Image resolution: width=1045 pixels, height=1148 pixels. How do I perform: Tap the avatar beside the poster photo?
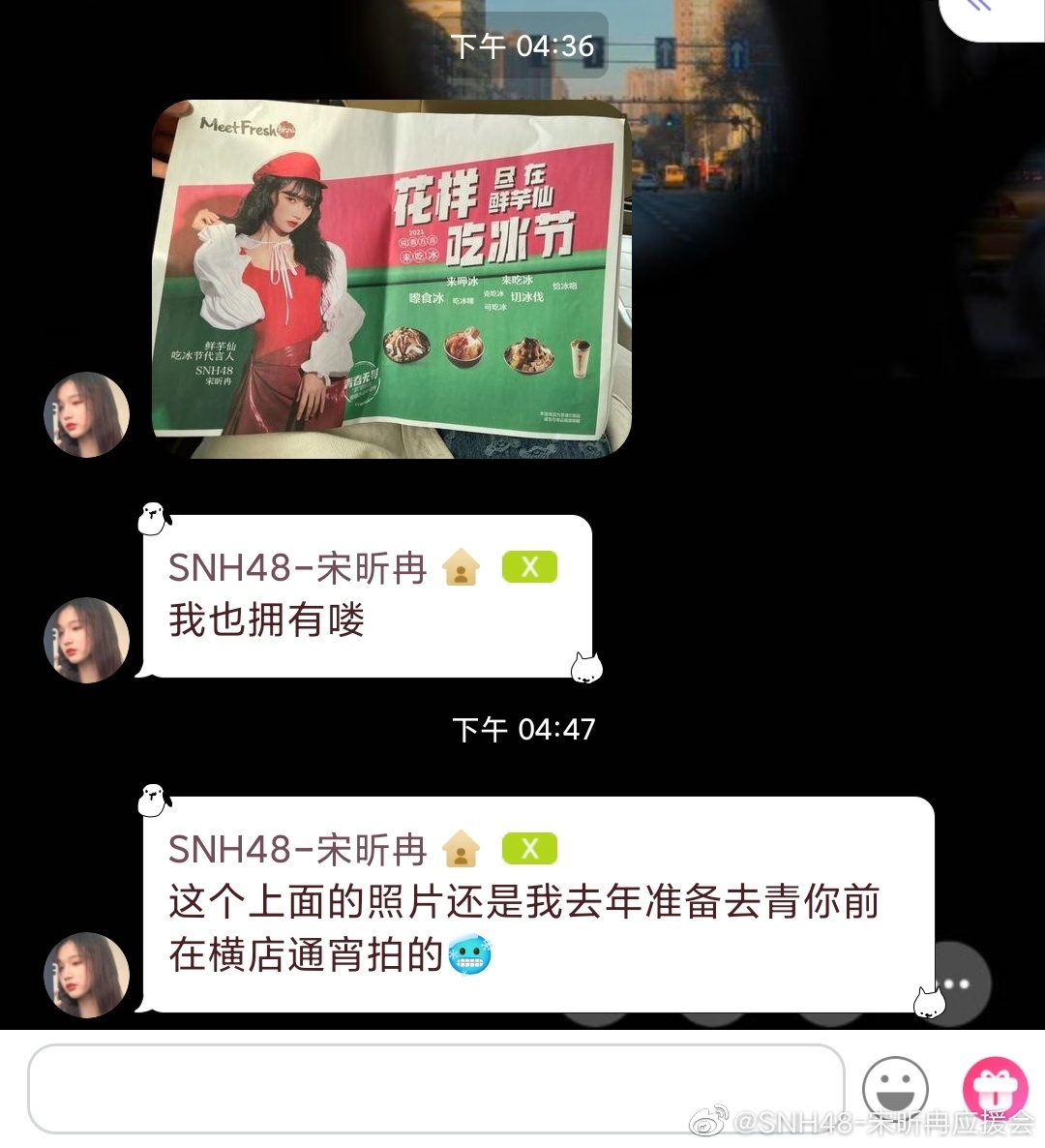coord(87,414)
